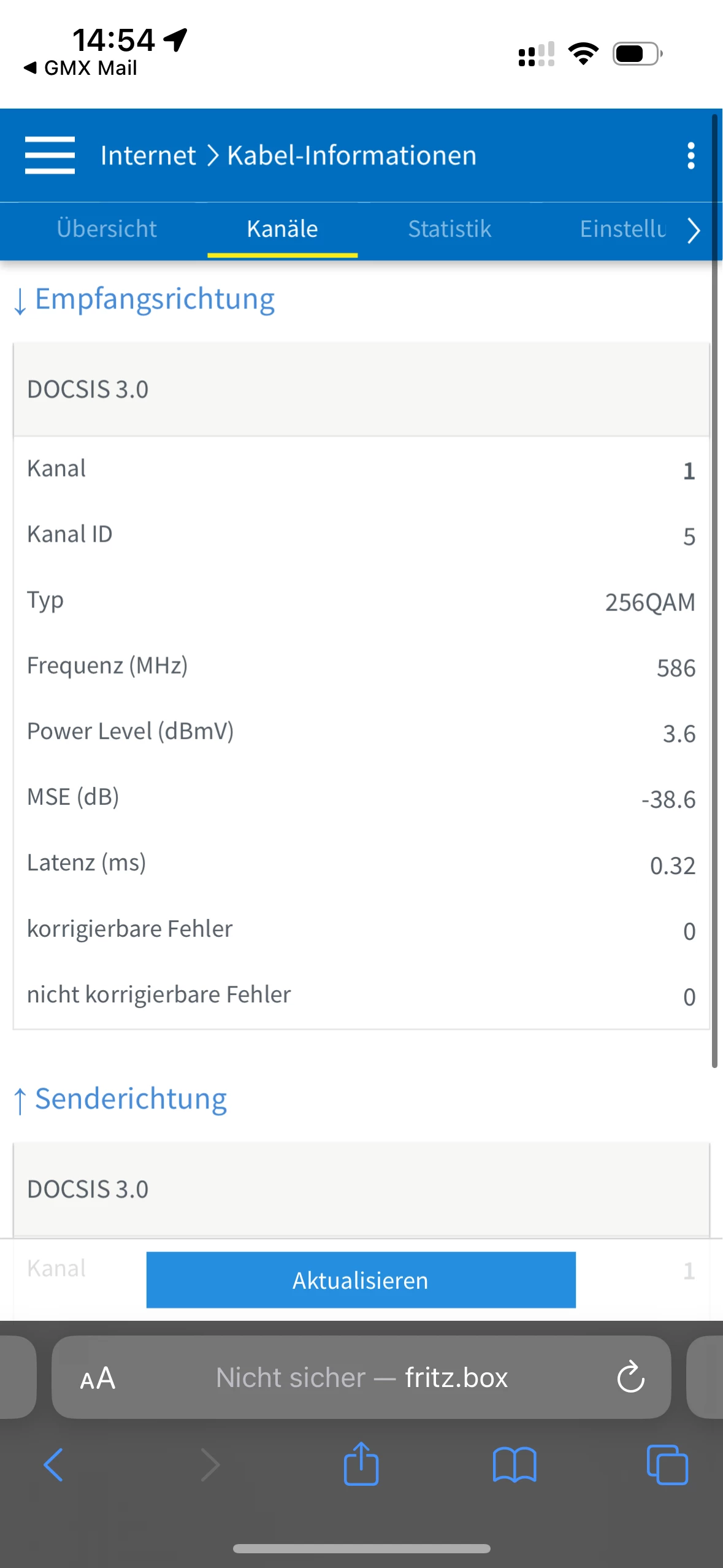Open the Einstellungen tab

click(x=622, y=229)
